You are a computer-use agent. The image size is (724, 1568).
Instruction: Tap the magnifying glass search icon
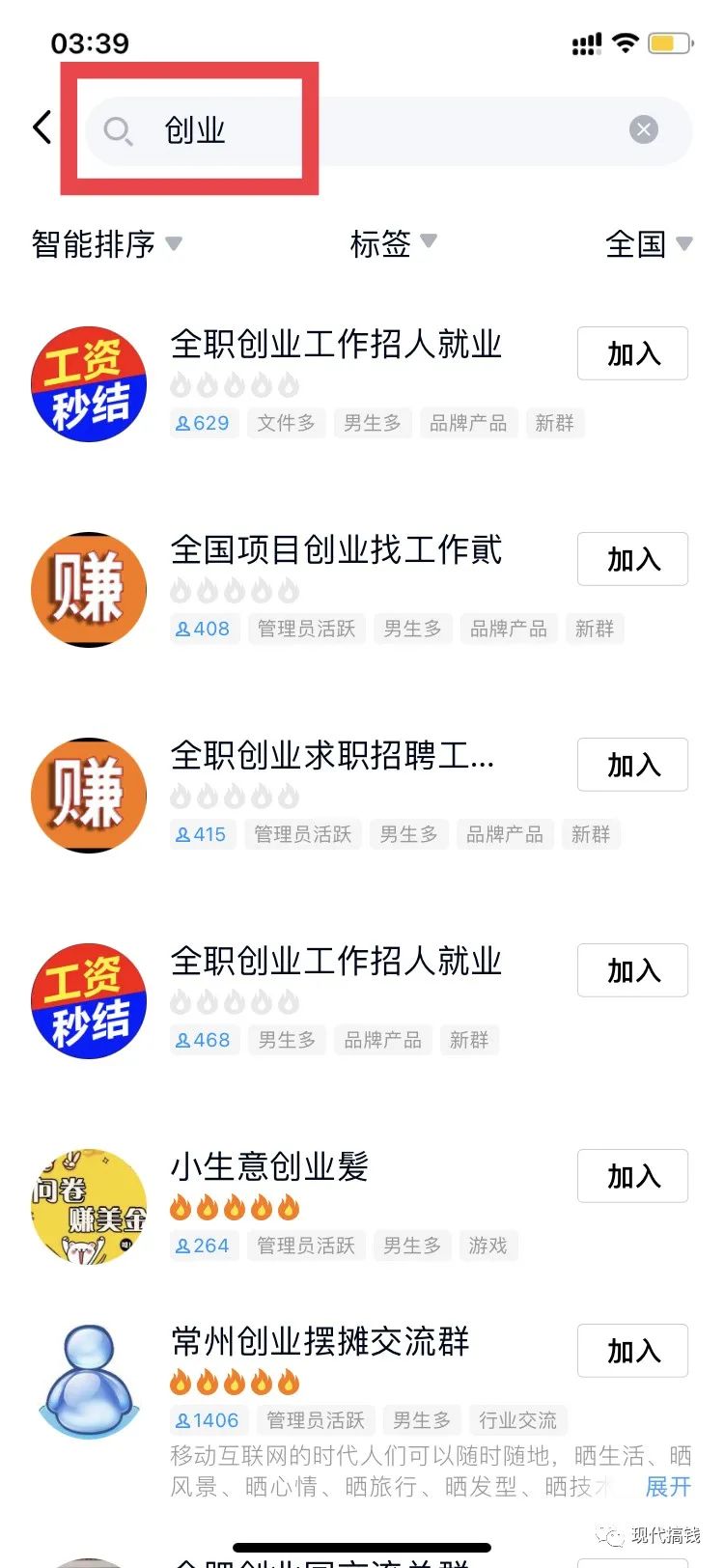tap(118, 131)
